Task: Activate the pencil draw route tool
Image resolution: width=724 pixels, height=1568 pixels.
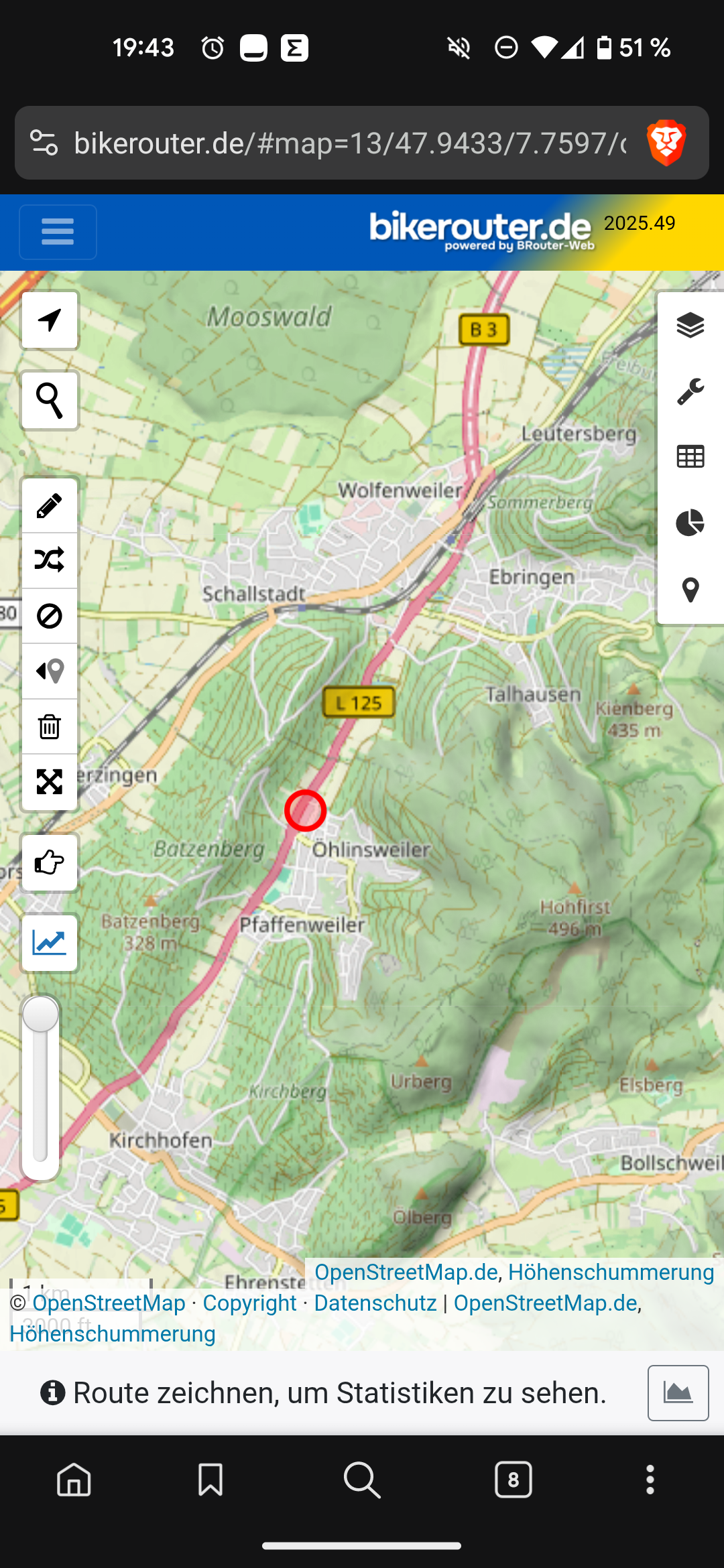Action: coord(50,506)
